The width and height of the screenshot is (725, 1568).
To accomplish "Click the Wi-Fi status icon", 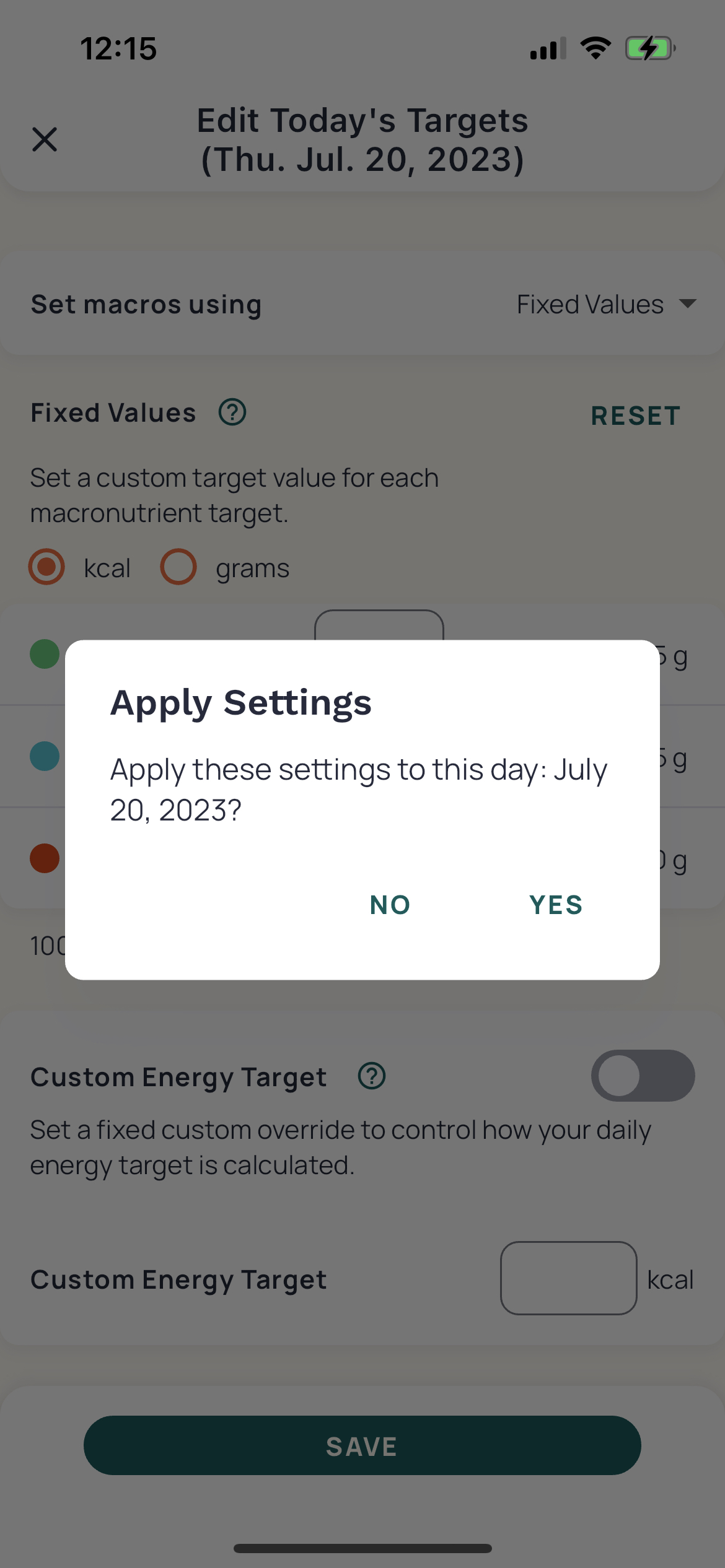I will tap(595, 48).
